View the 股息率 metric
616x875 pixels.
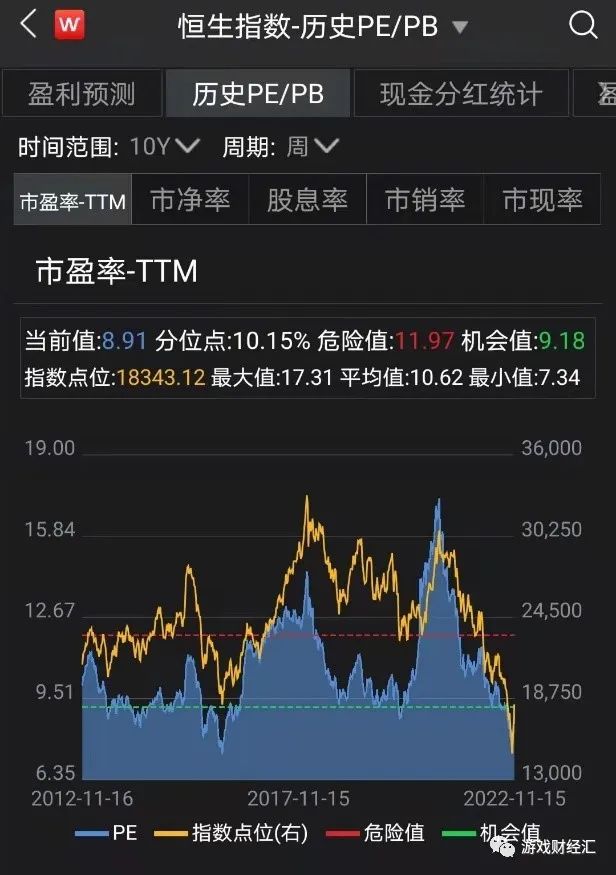307,200
